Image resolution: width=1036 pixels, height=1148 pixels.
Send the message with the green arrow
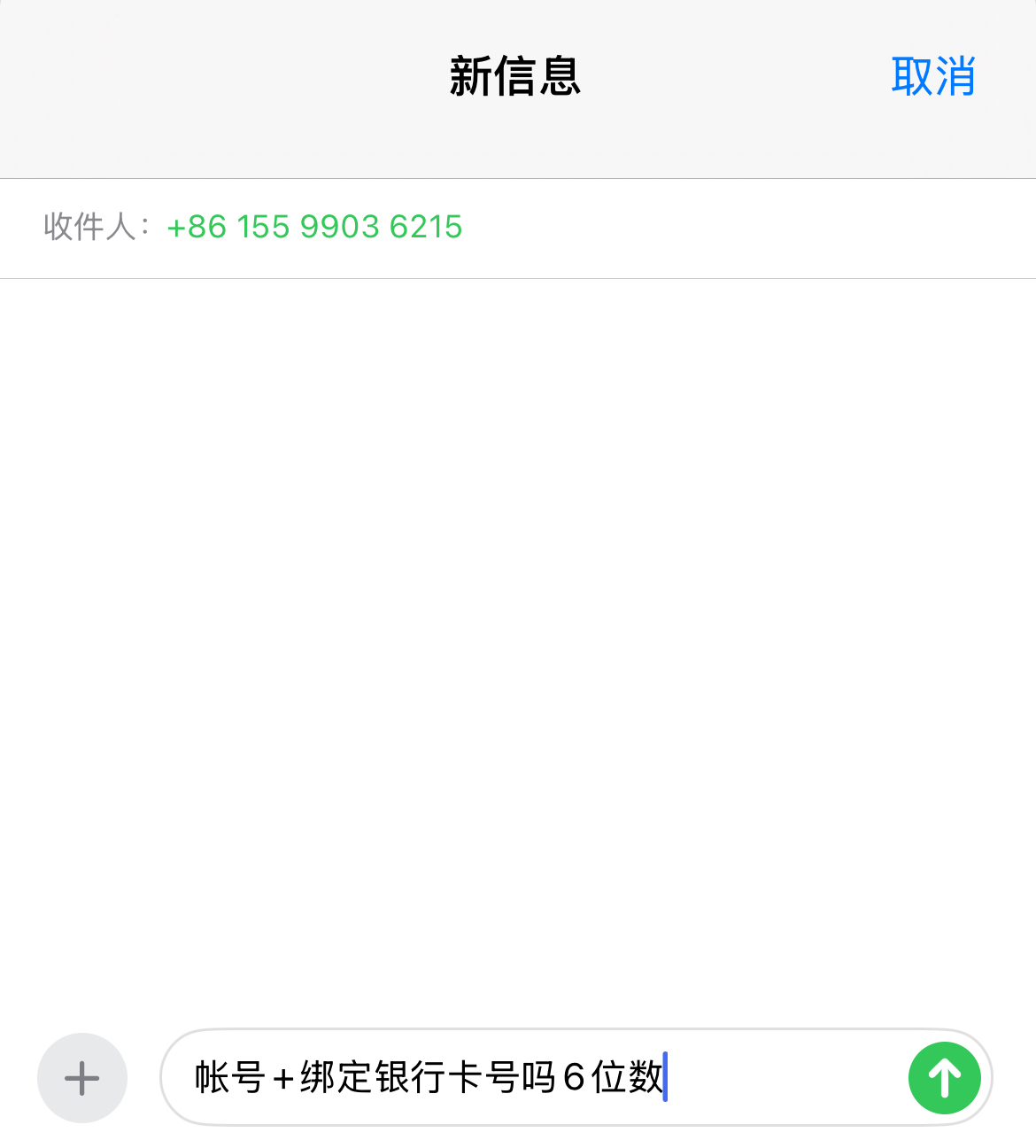click(944, 1078)
